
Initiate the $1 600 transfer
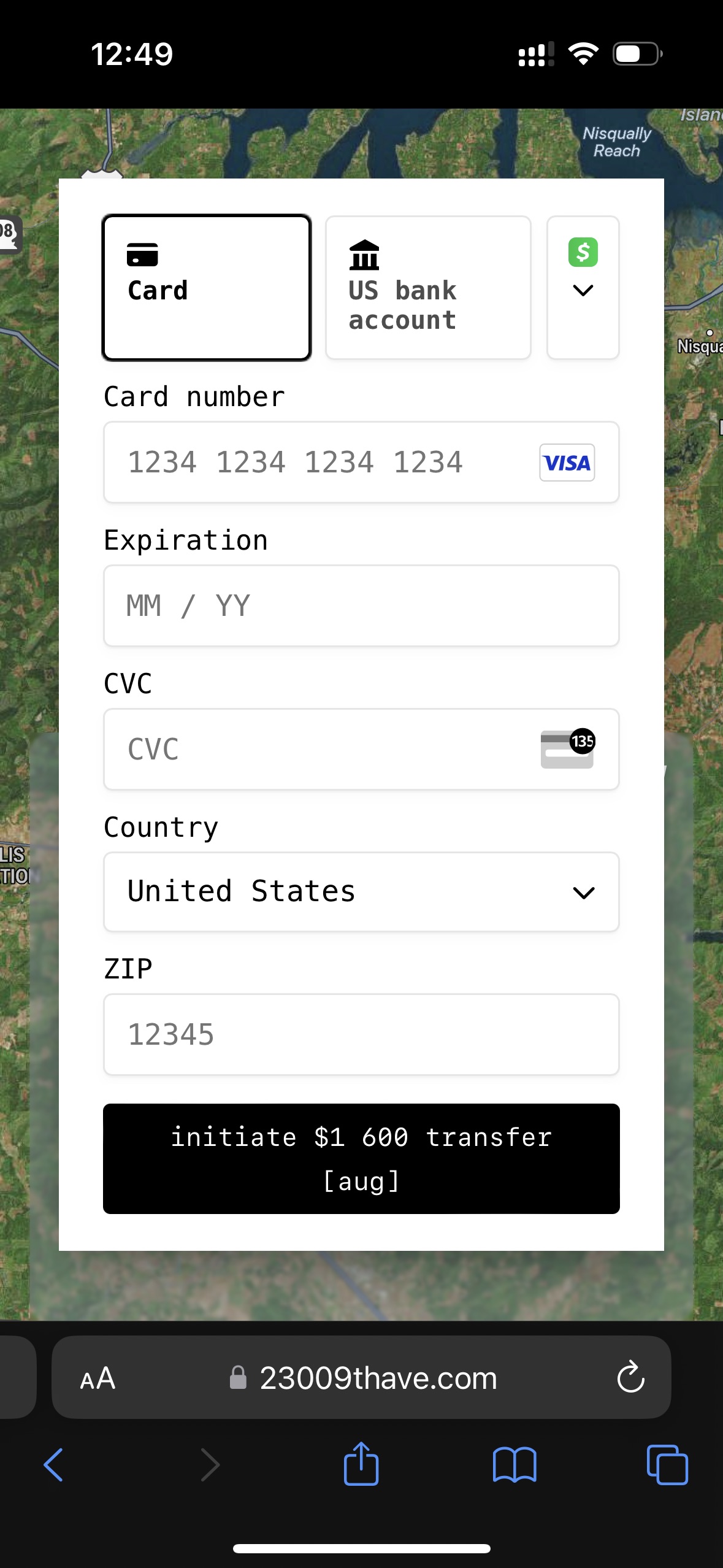[361, 1158]
